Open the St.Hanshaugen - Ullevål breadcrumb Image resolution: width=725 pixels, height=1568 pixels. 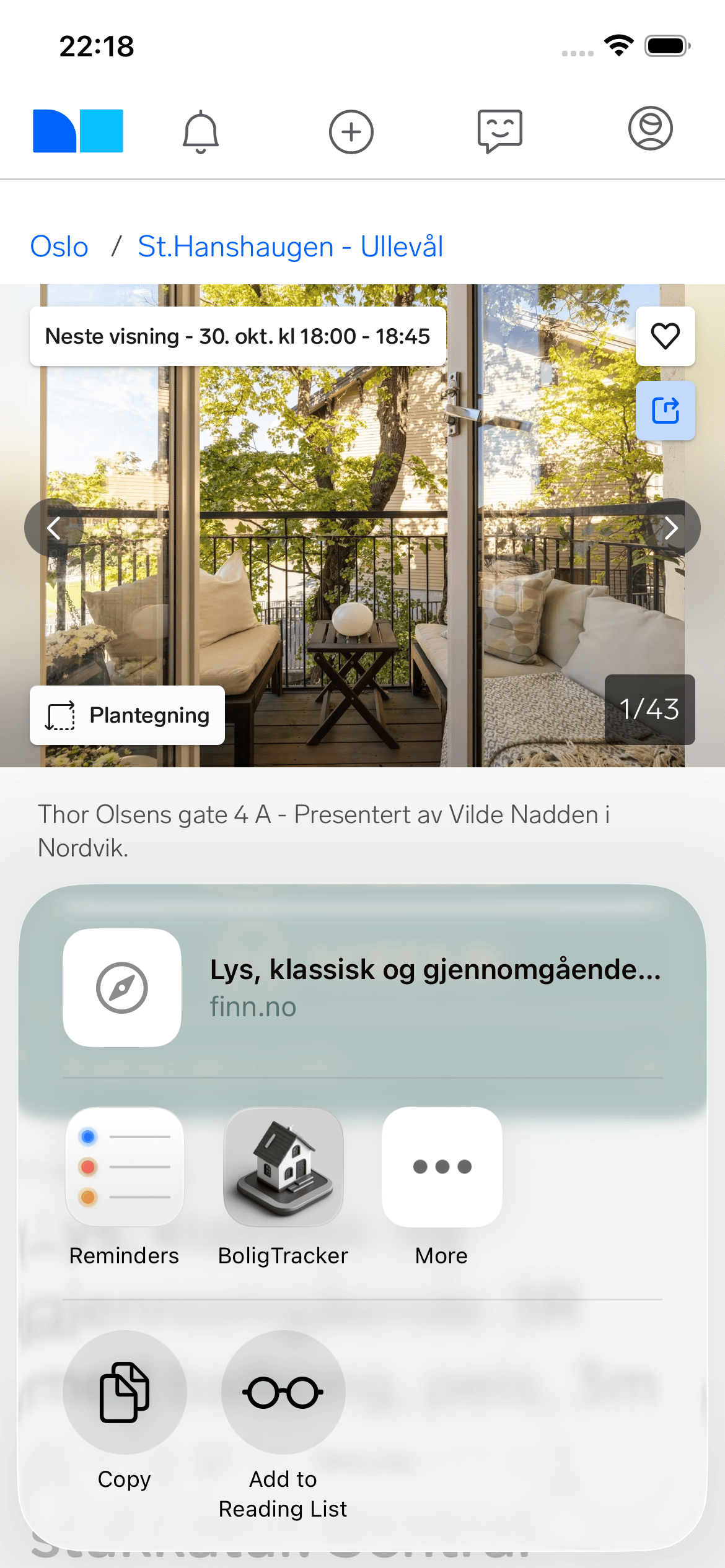click(290, 246)
